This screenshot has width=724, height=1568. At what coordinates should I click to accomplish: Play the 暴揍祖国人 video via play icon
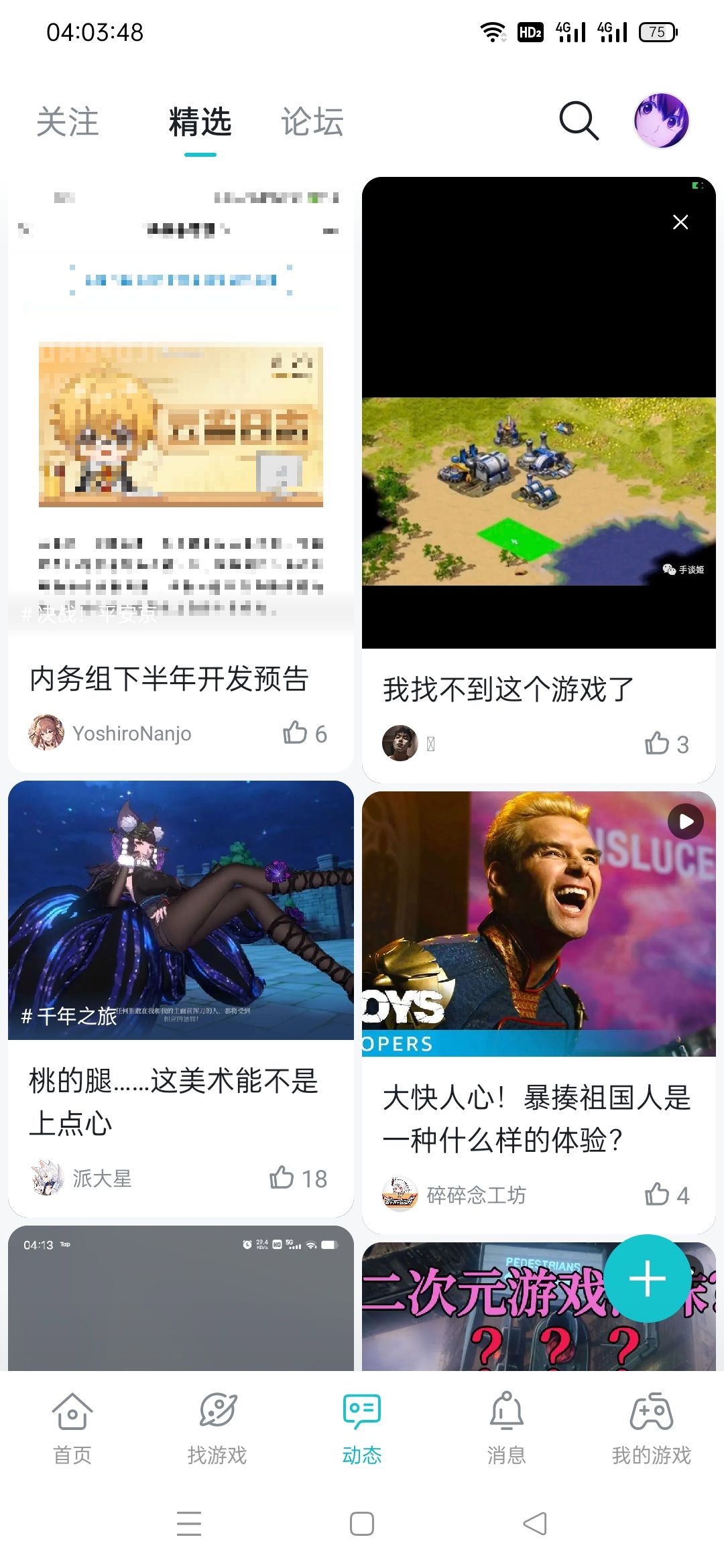[684, 820]
